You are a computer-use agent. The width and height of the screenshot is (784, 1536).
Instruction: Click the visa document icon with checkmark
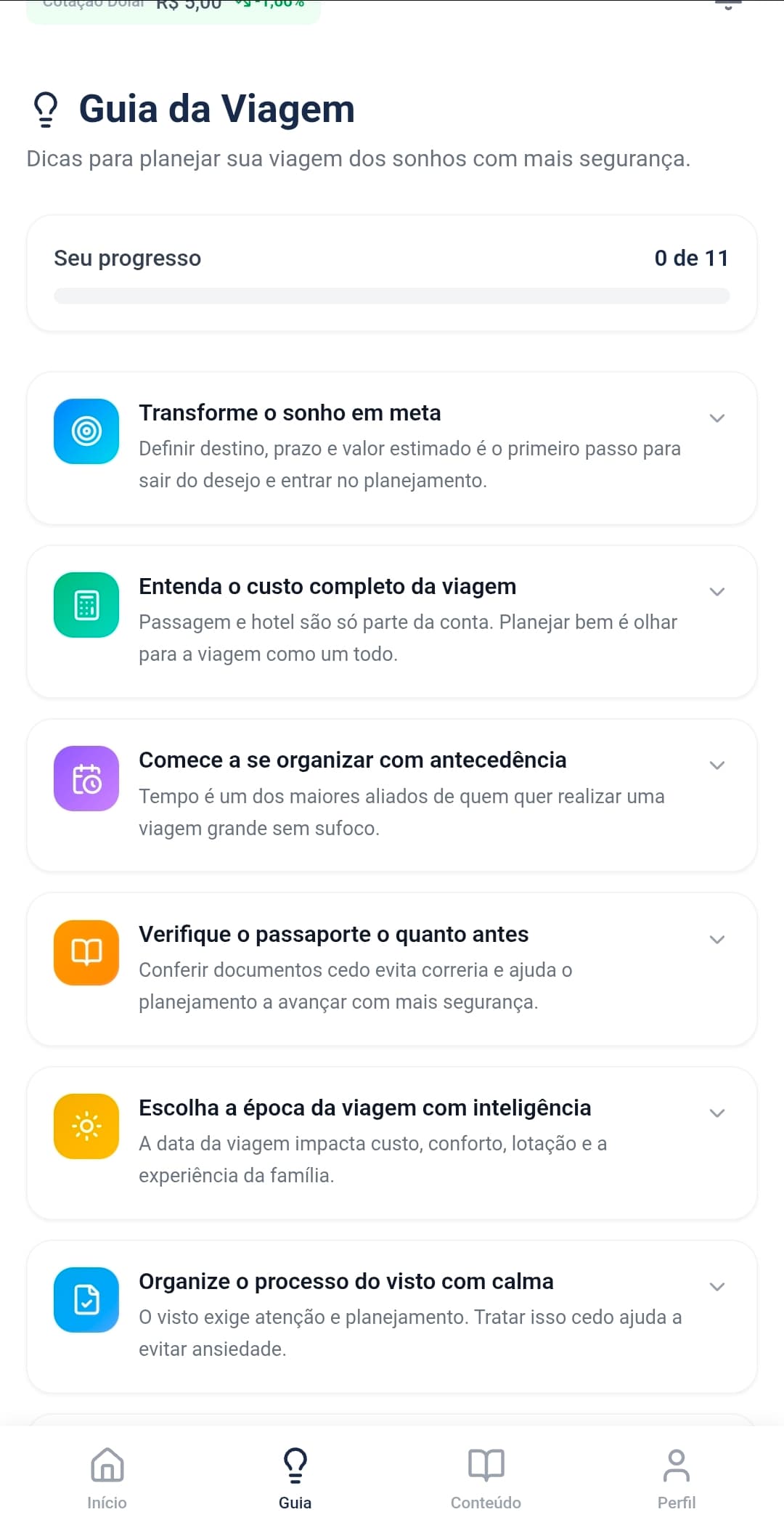coord(86,1300)
